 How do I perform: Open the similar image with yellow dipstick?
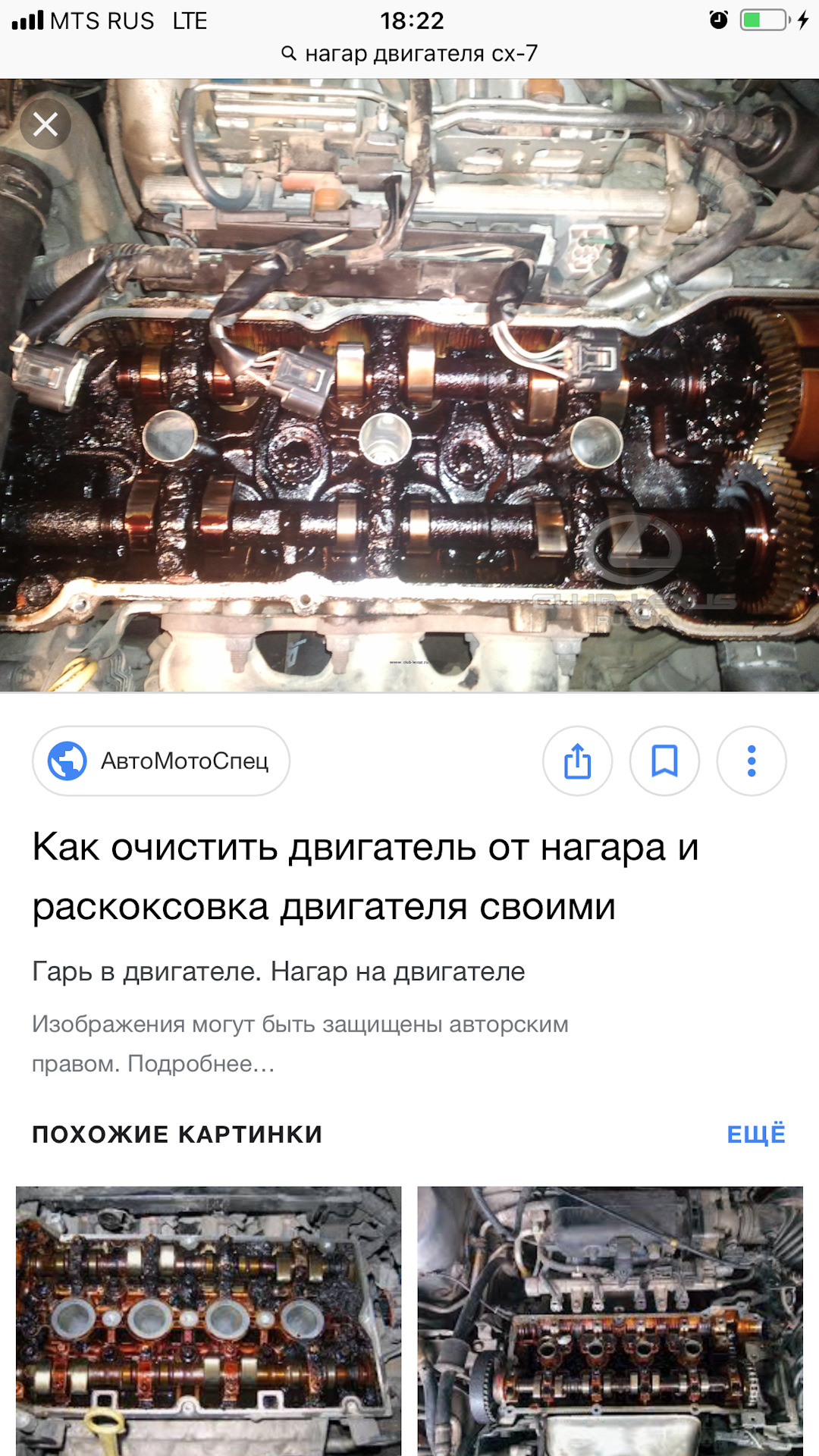click(209, 1319)
